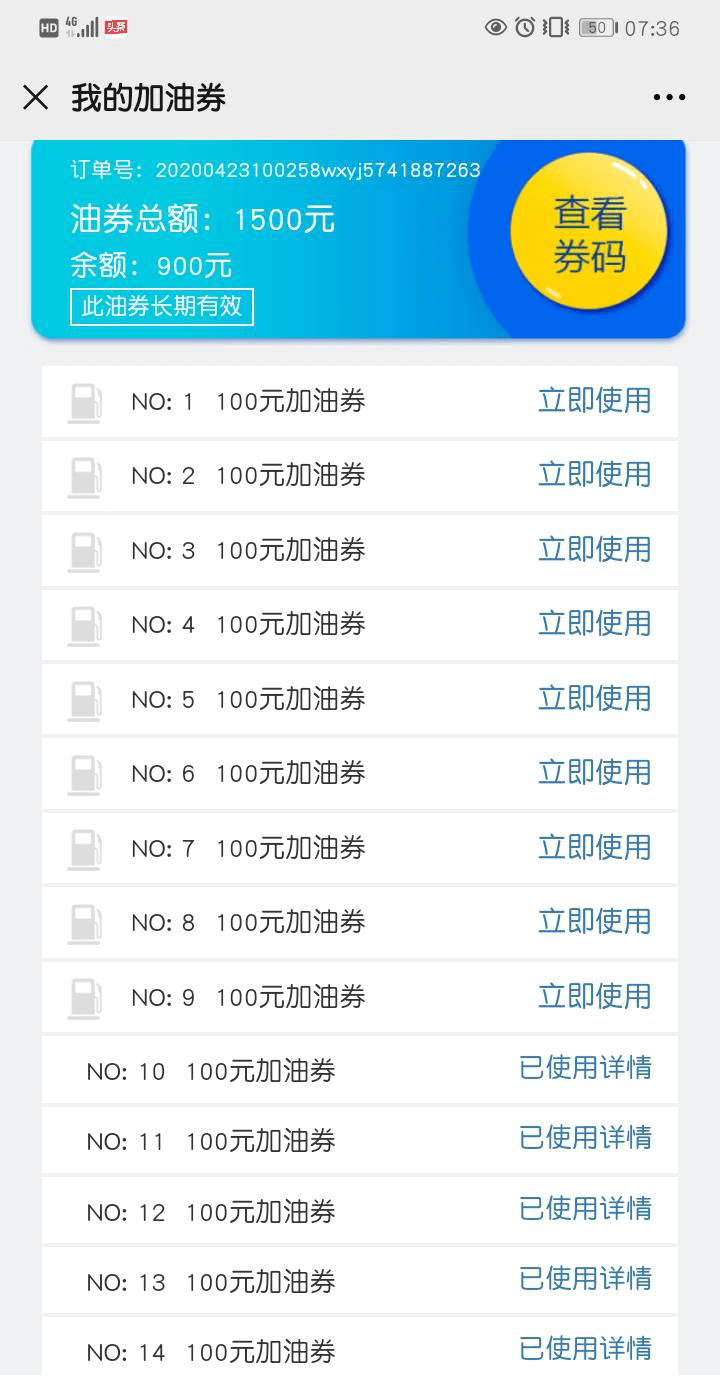Open 已使用详情 for coupon NO: 14

[x=585, y=1350]
